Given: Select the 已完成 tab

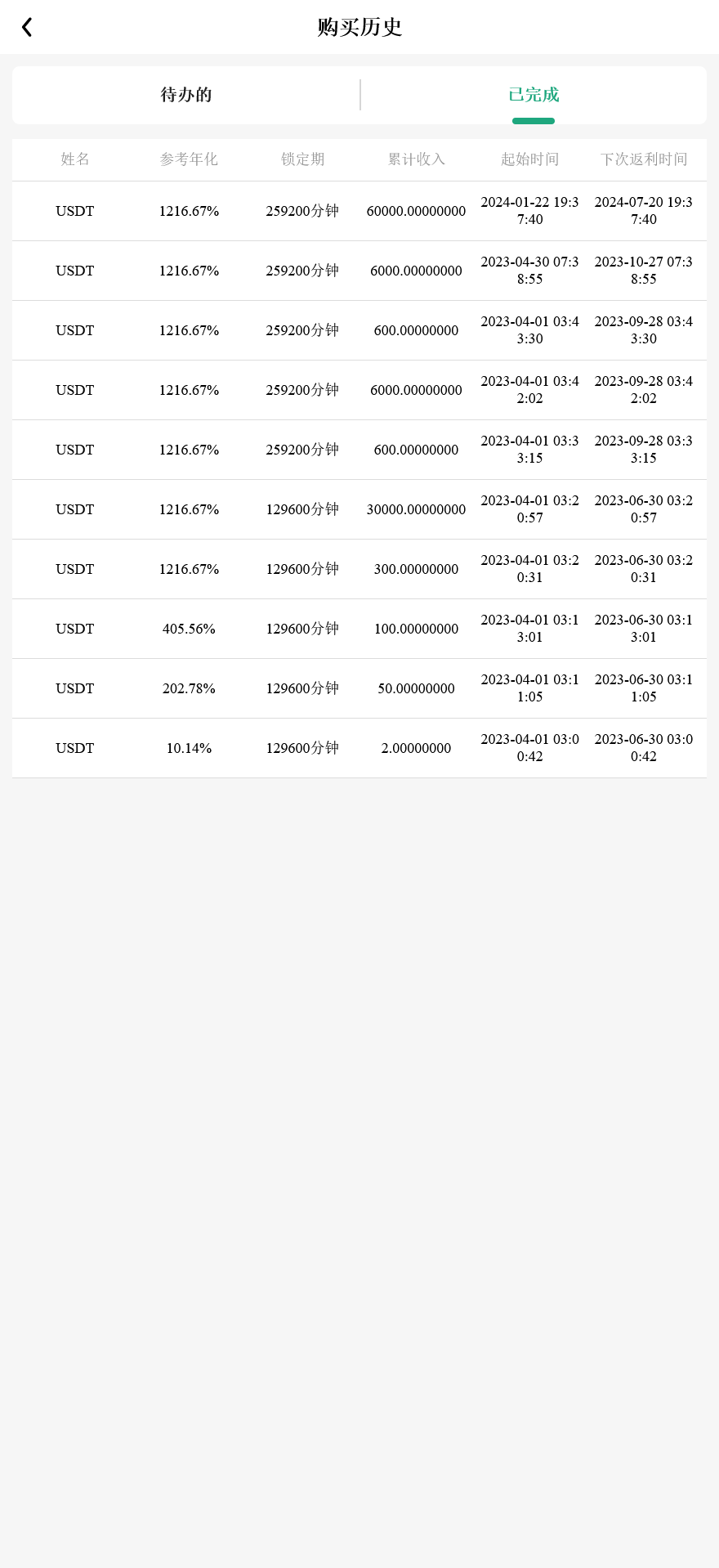Looking at the screenshot, I should 534,95.
